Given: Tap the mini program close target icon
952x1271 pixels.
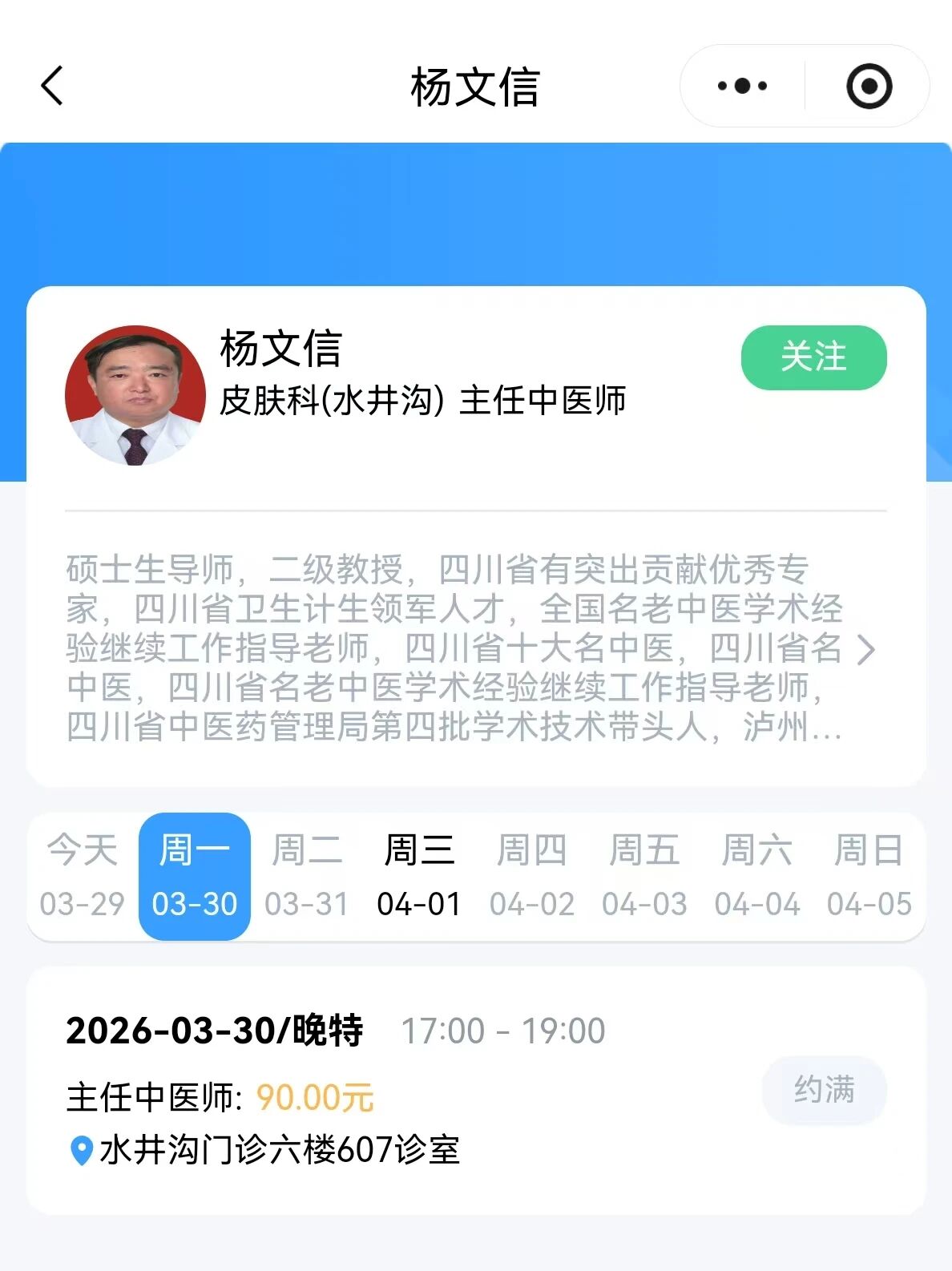Looking at the screenshot, I should pos(868,86).
